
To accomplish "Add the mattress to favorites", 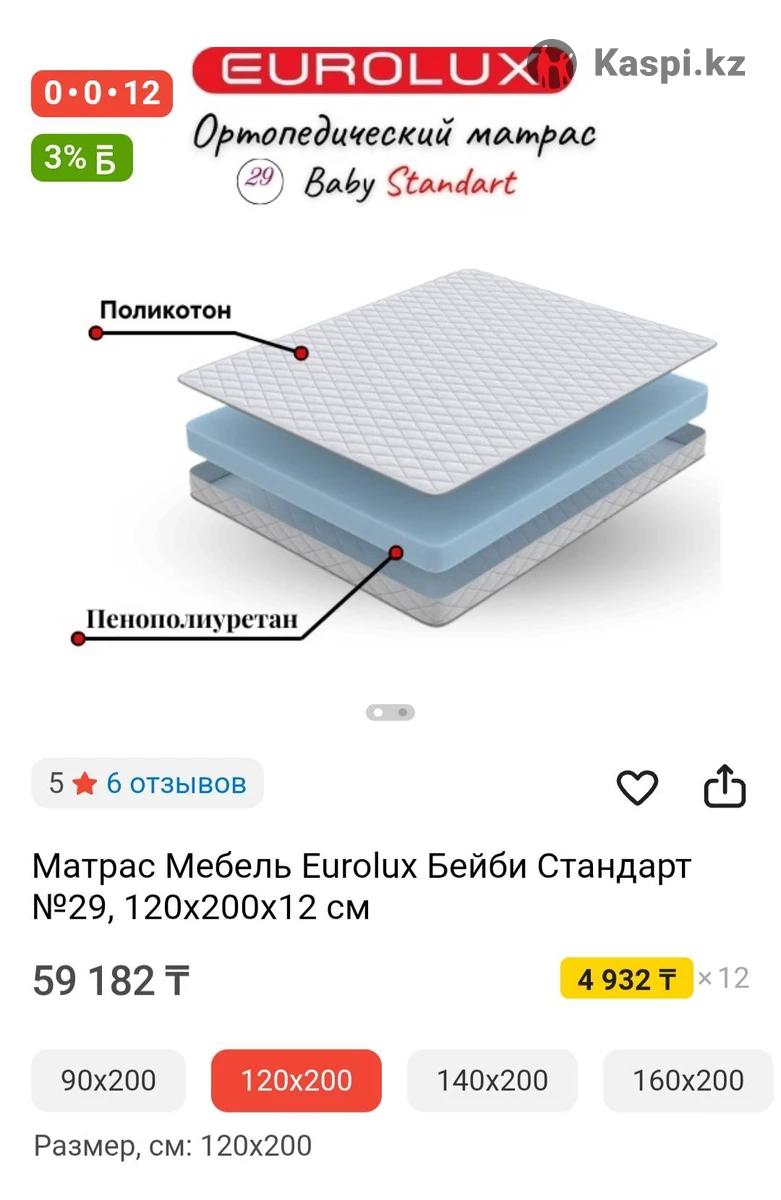I will pos(637,788).
